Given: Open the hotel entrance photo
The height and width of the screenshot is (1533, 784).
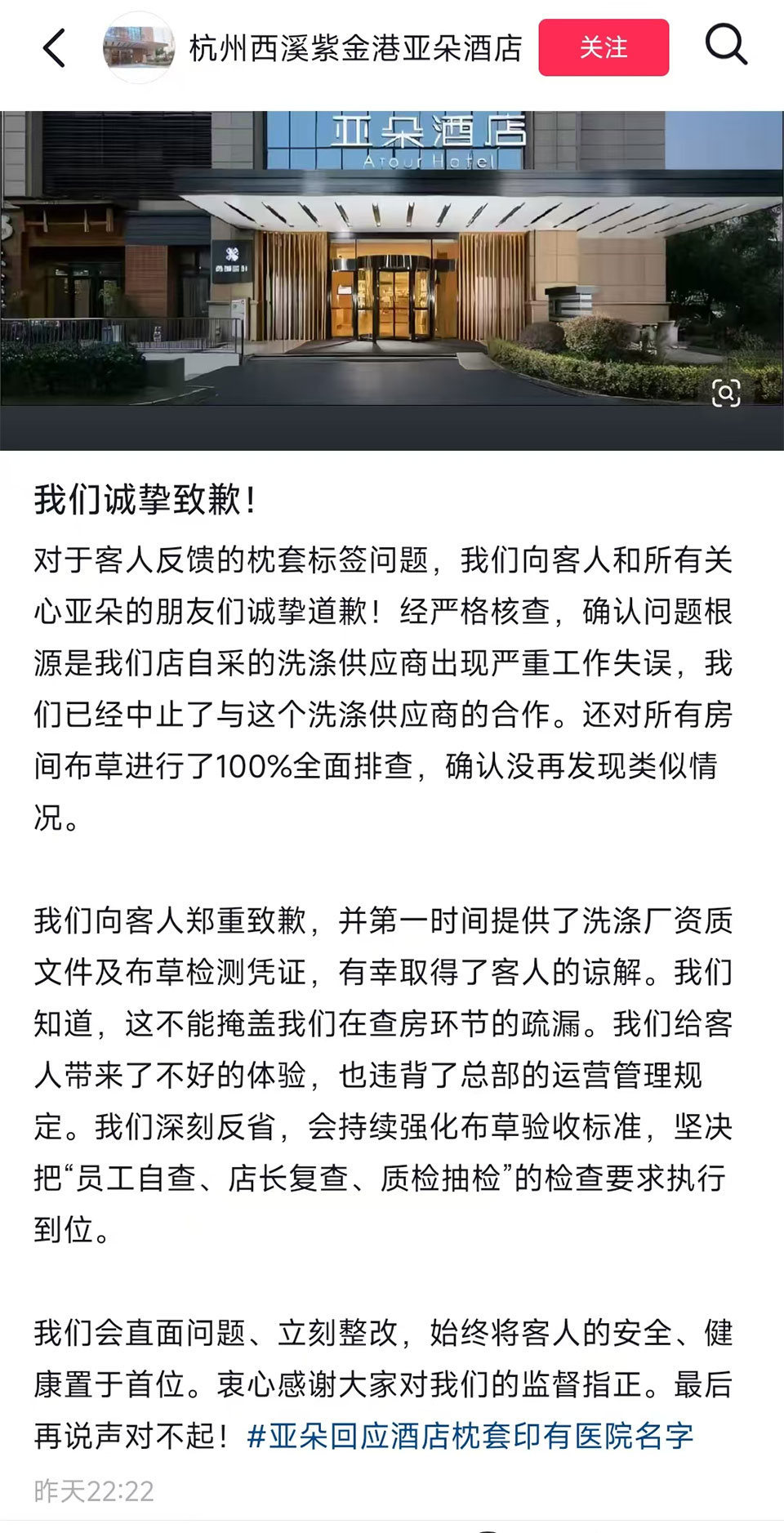Looking at the screenshot, I should [x=392, y=261].
